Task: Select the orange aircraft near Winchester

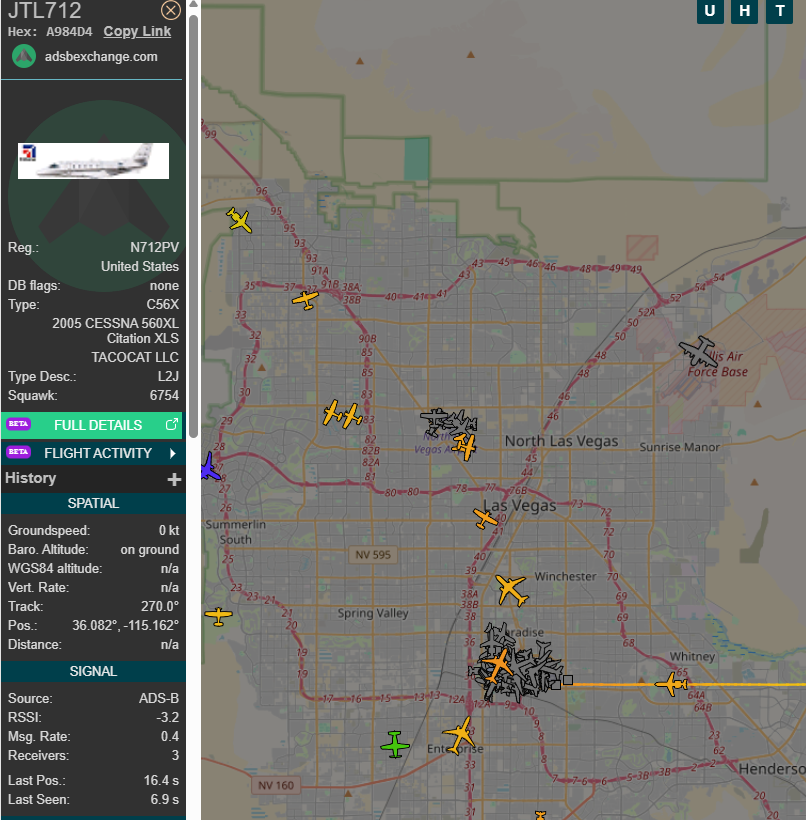Action: click(511, 589)
